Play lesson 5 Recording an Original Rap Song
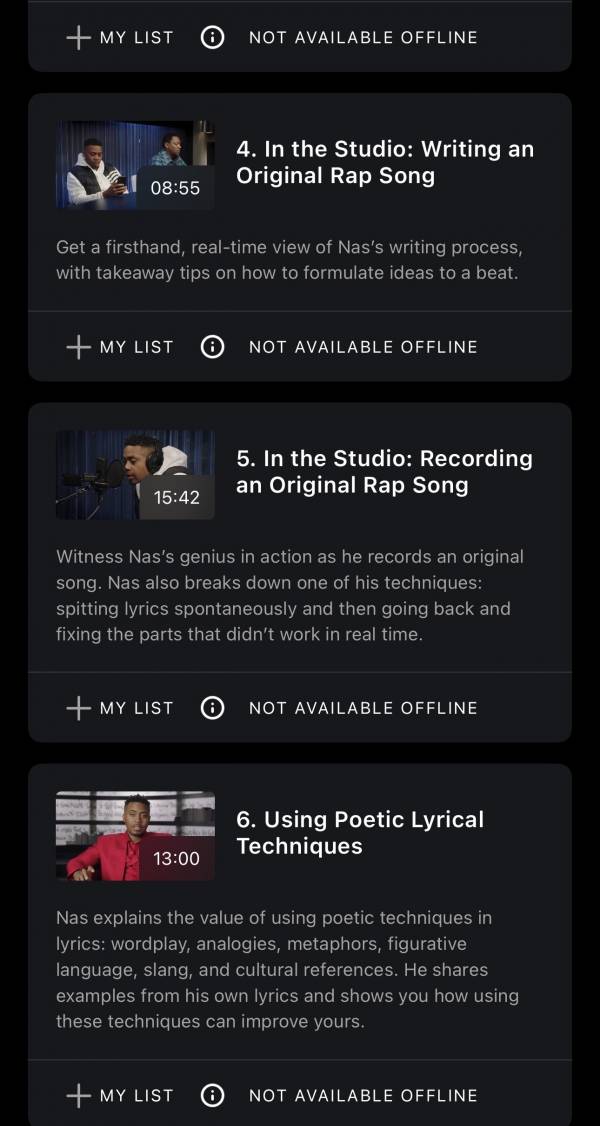Viewport: 600px width, 1126px height. [x=135, y=475]
